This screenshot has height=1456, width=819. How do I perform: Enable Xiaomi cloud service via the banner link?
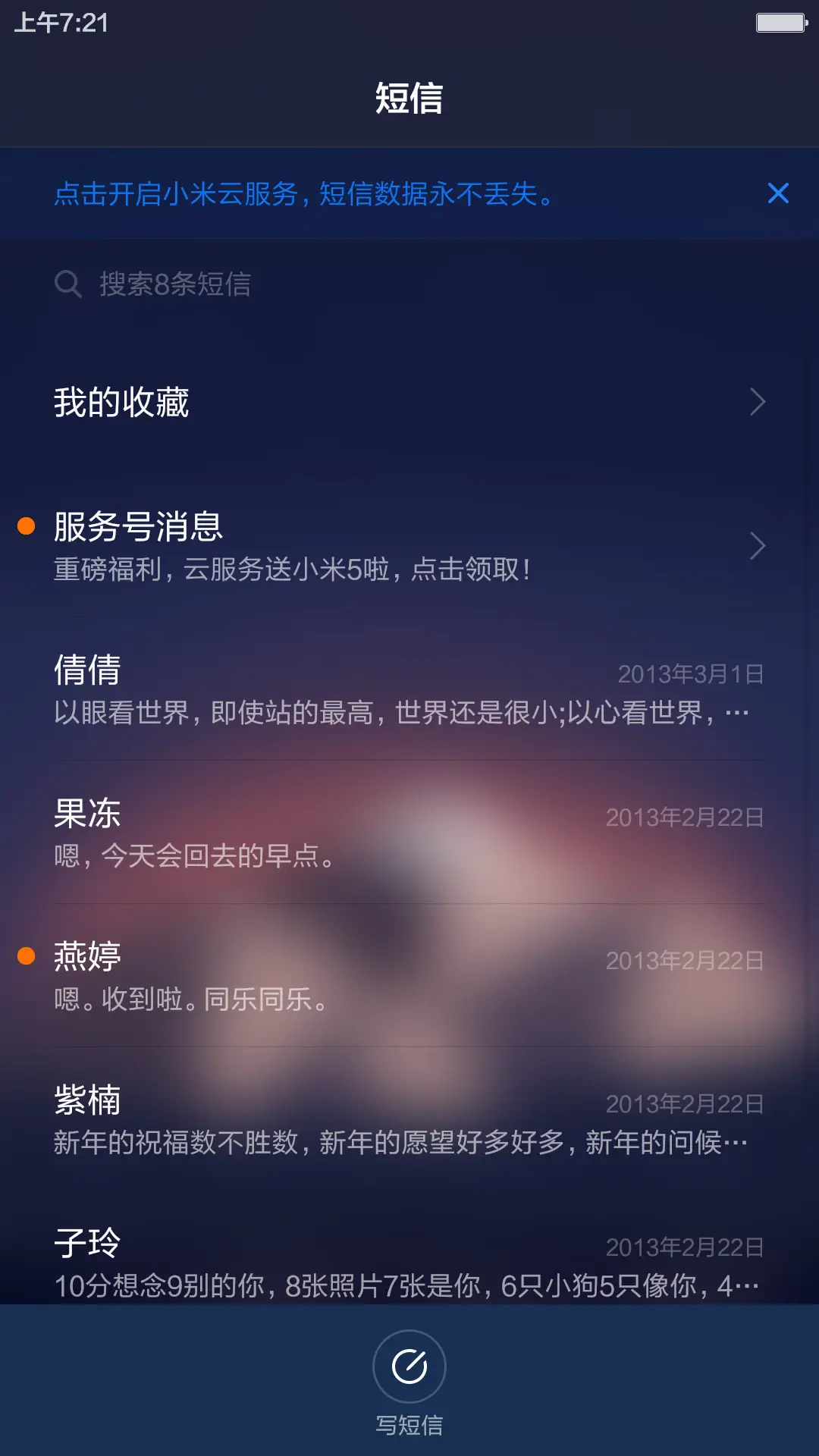(x=303, y=194)
